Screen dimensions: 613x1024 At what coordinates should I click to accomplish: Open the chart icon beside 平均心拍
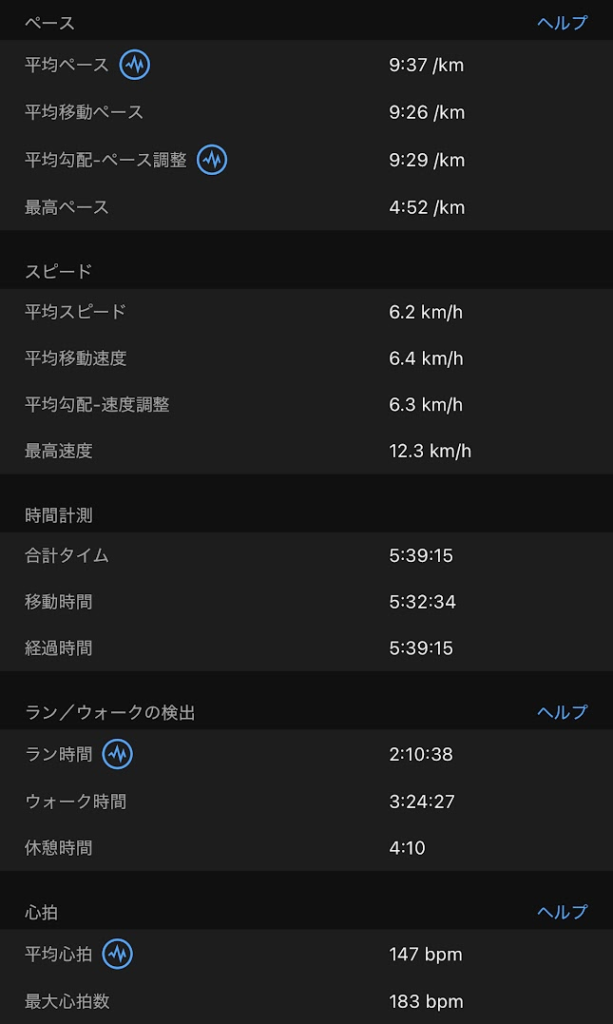[x=118, y=954]
